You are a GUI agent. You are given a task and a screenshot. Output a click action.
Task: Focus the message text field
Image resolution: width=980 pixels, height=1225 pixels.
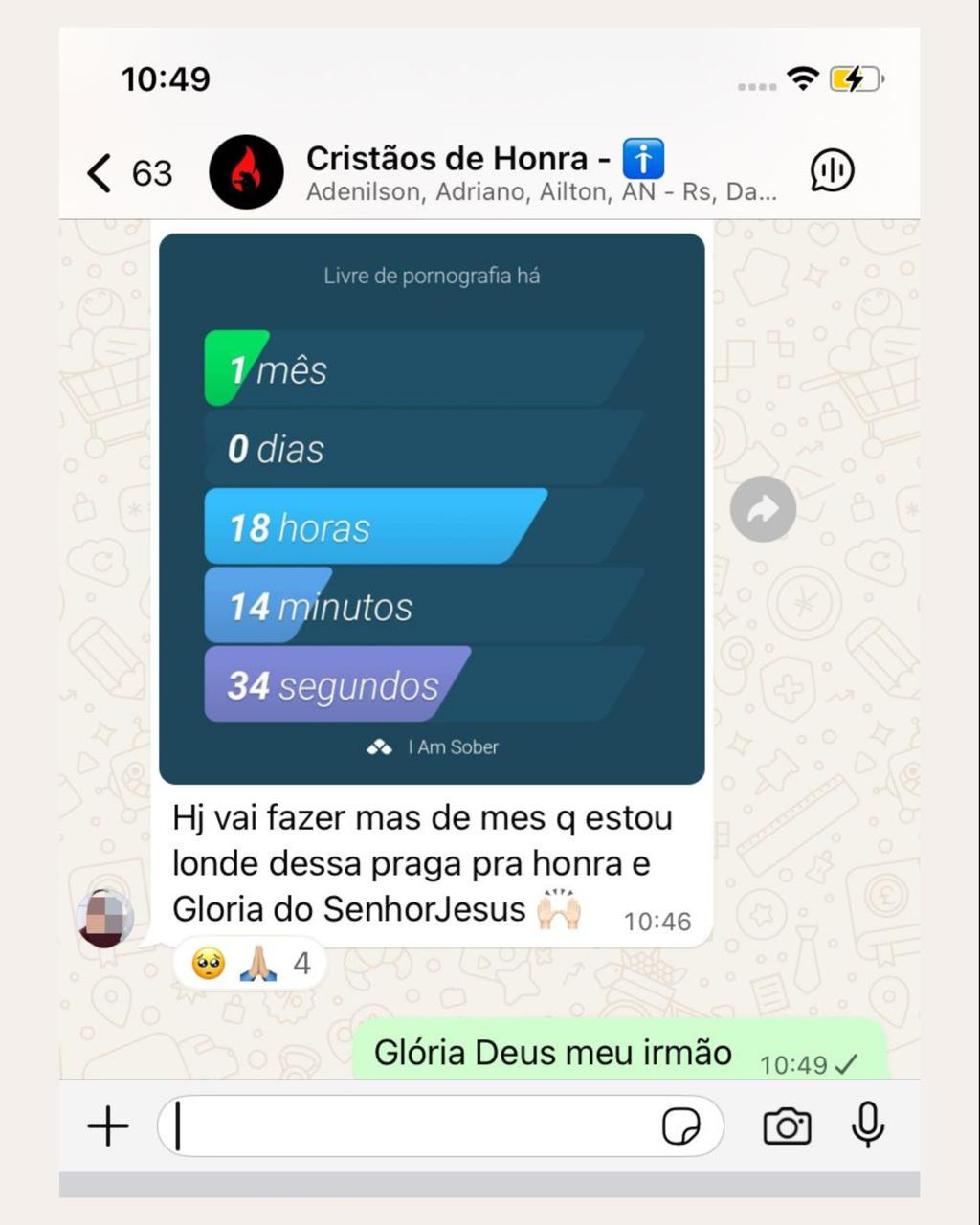[412, 1126]
